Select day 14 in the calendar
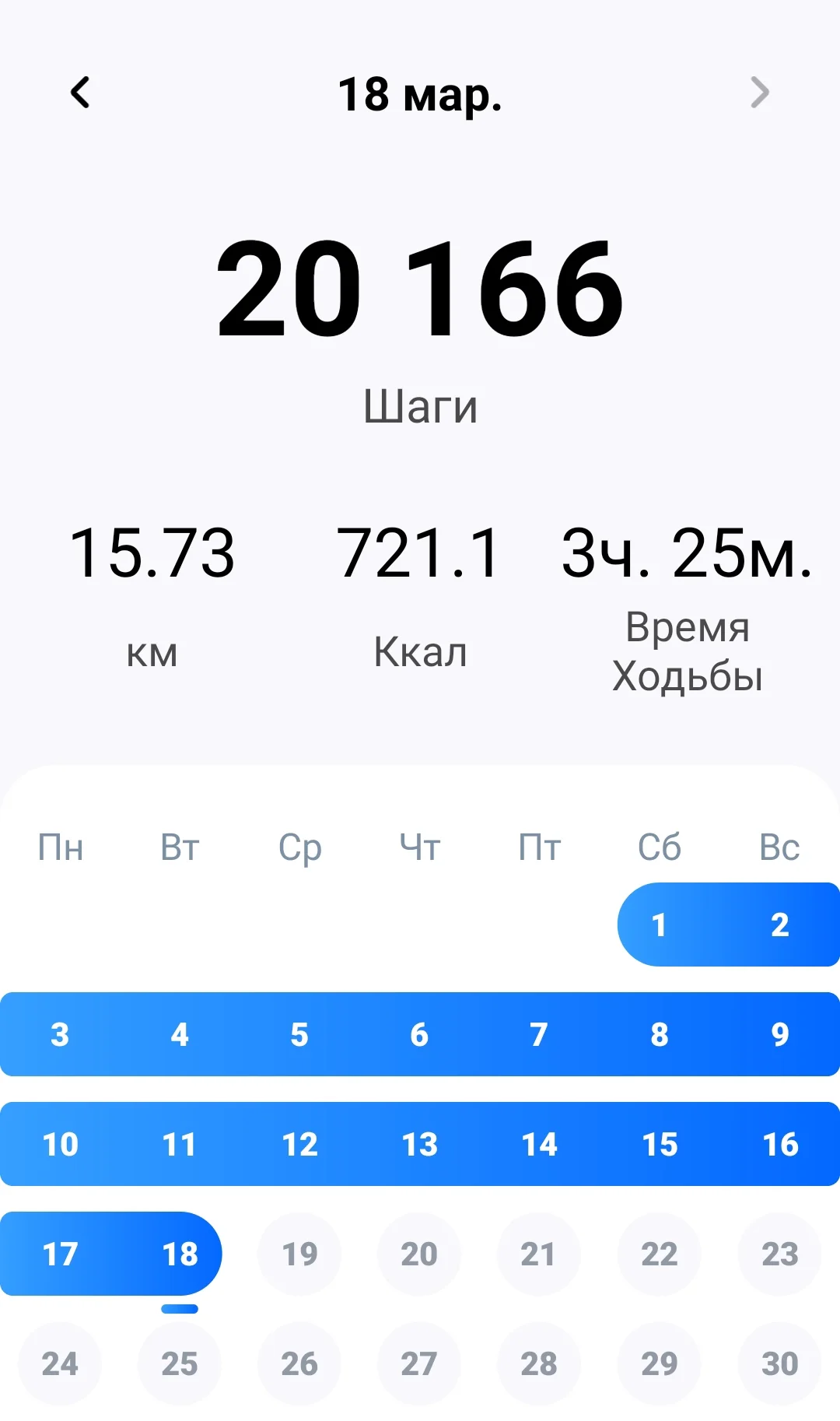 (539, 1144)
